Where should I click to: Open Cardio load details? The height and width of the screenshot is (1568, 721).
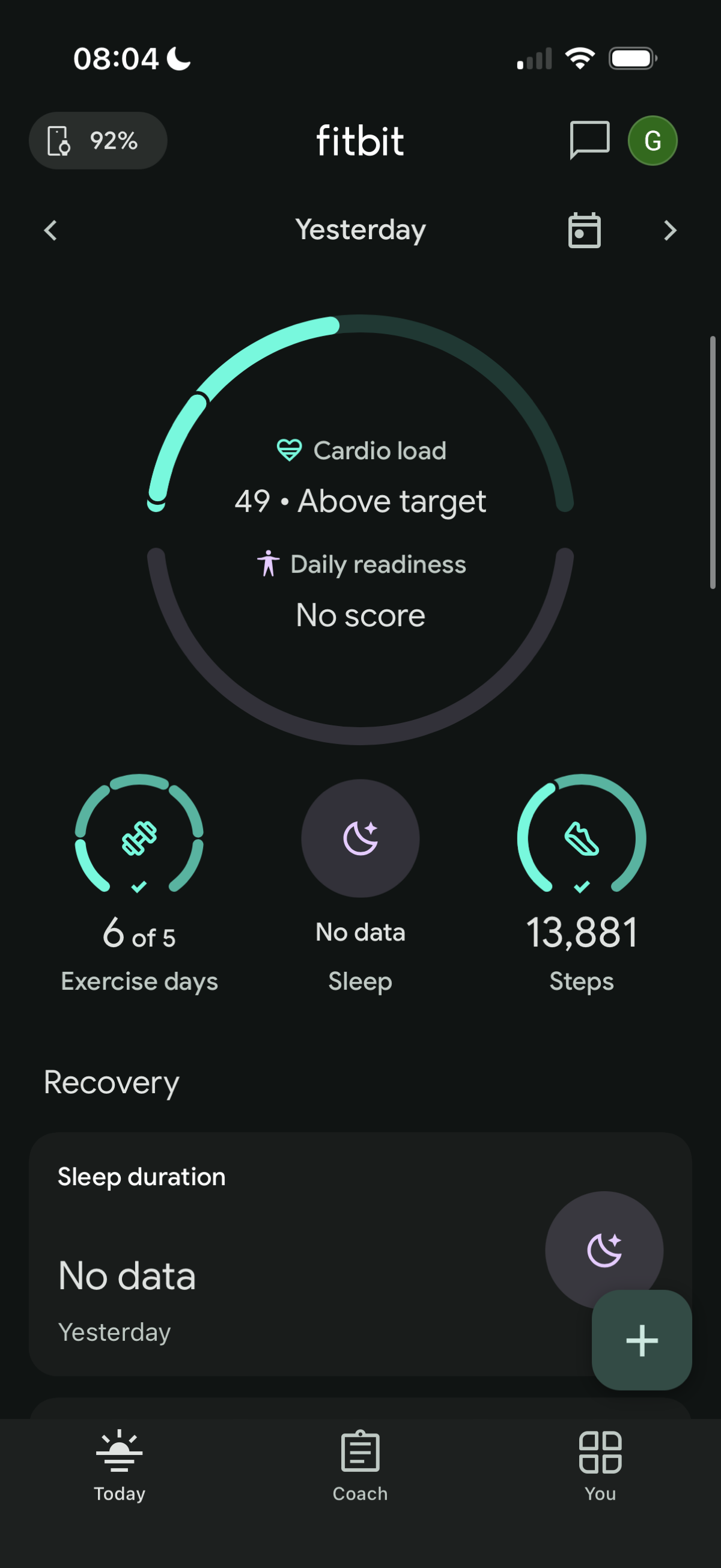(x=361, y=475)
